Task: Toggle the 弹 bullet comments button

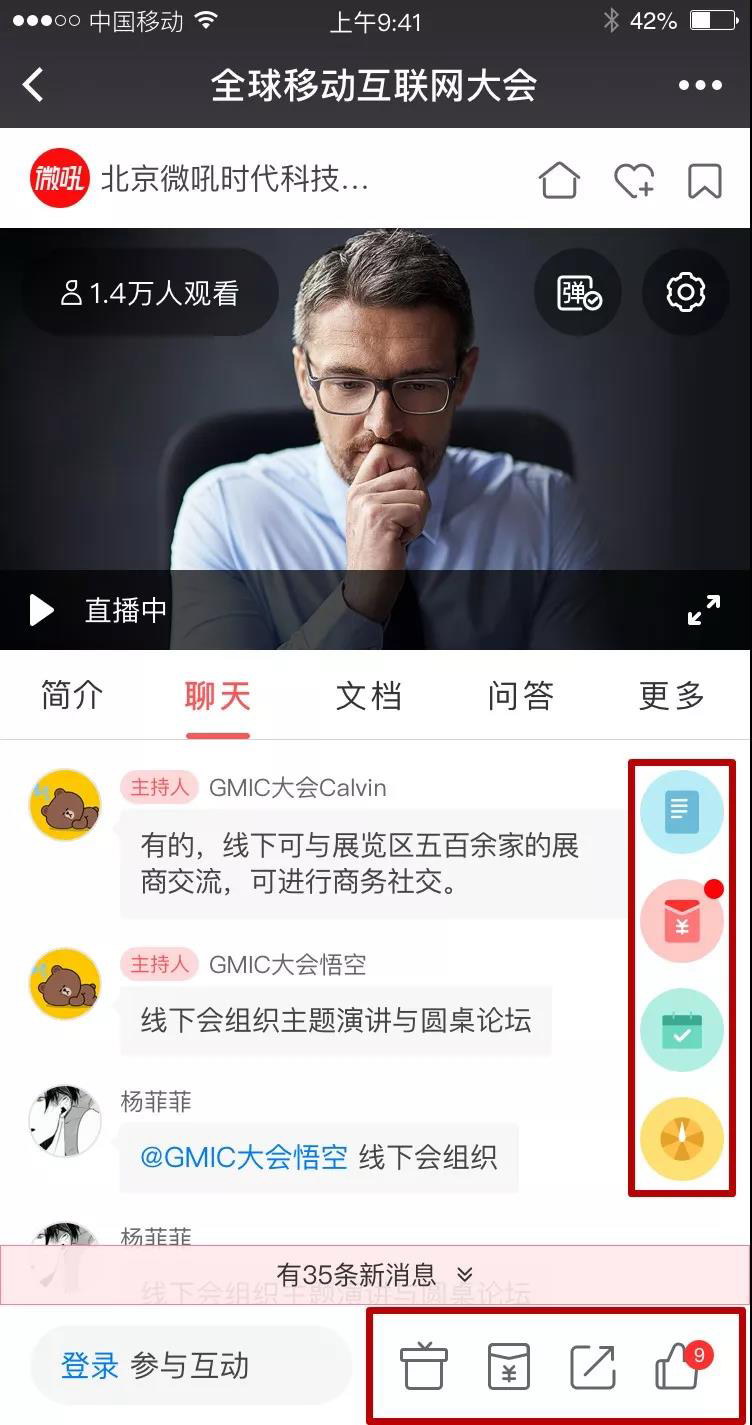Action: 578,292
